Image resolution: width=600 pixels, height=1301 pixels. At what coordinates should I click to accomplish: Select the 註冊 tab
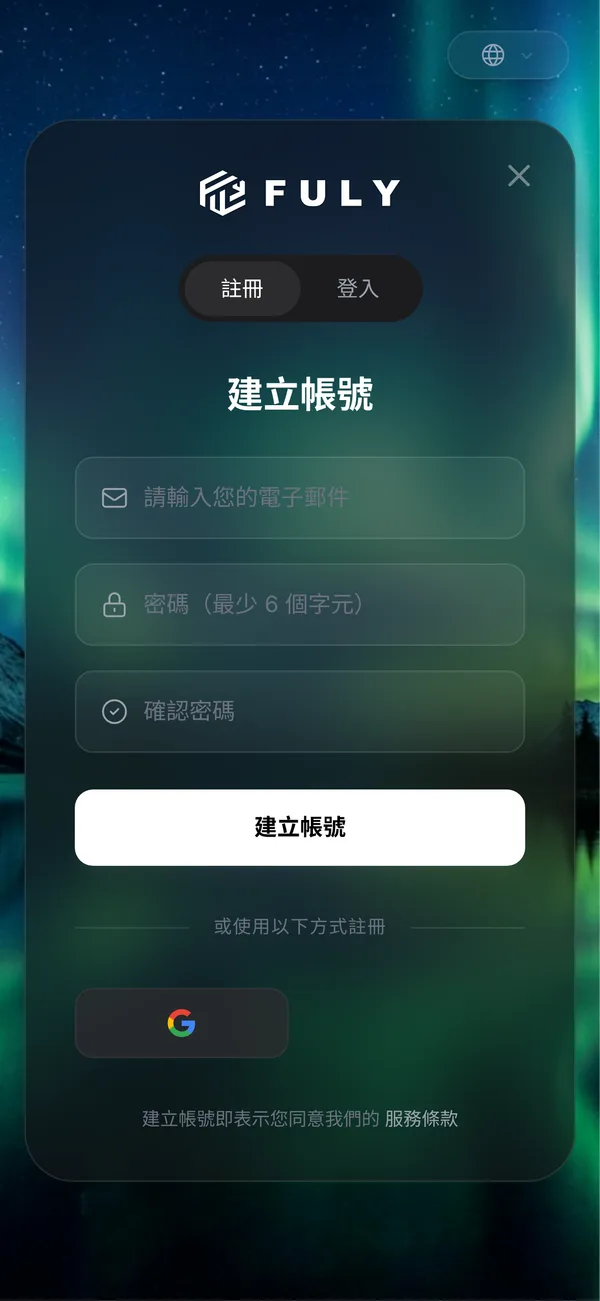[x=242, y=289]
